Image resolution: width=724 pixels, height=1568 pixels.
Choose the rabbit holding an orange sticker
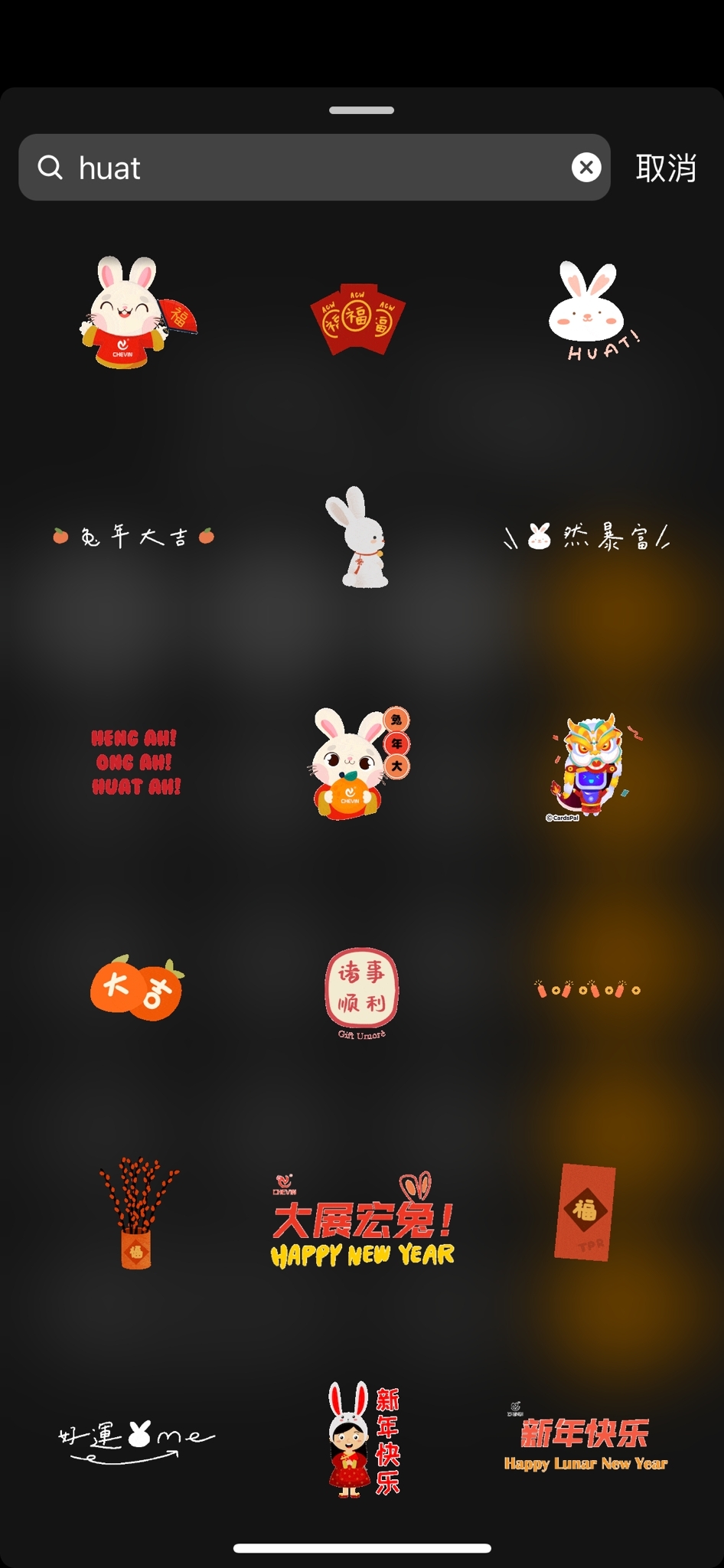point(357,764)
